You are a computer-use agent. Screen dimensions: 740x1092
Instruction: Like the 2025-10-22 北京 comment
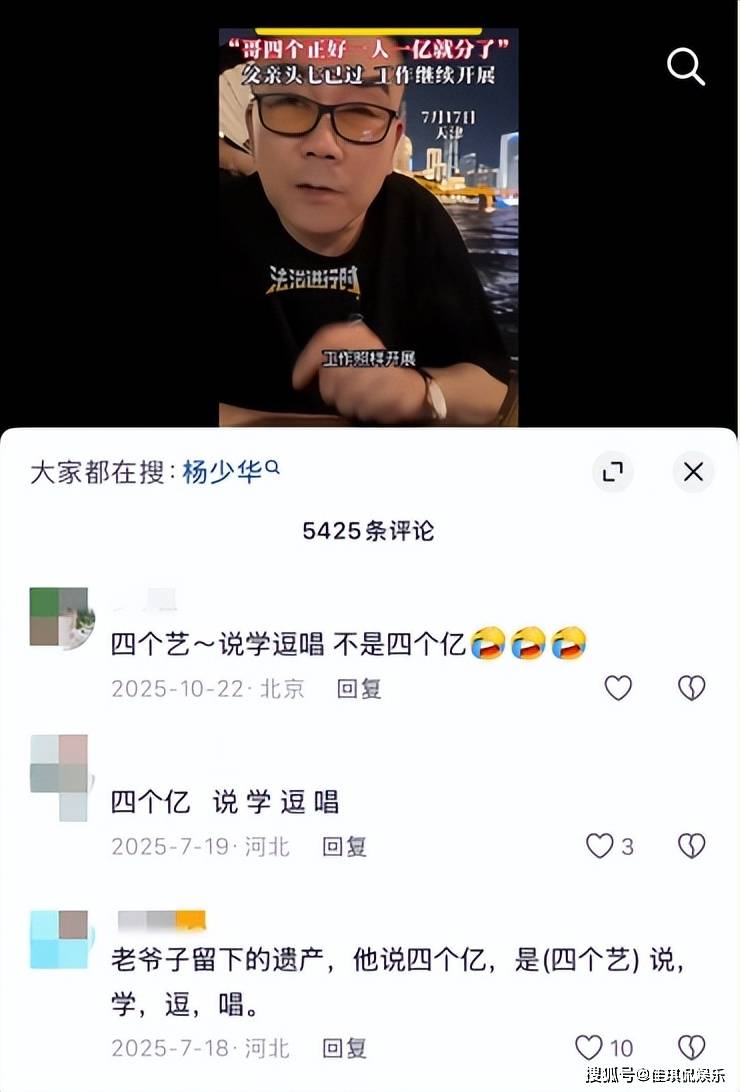(x=618, y=688)
